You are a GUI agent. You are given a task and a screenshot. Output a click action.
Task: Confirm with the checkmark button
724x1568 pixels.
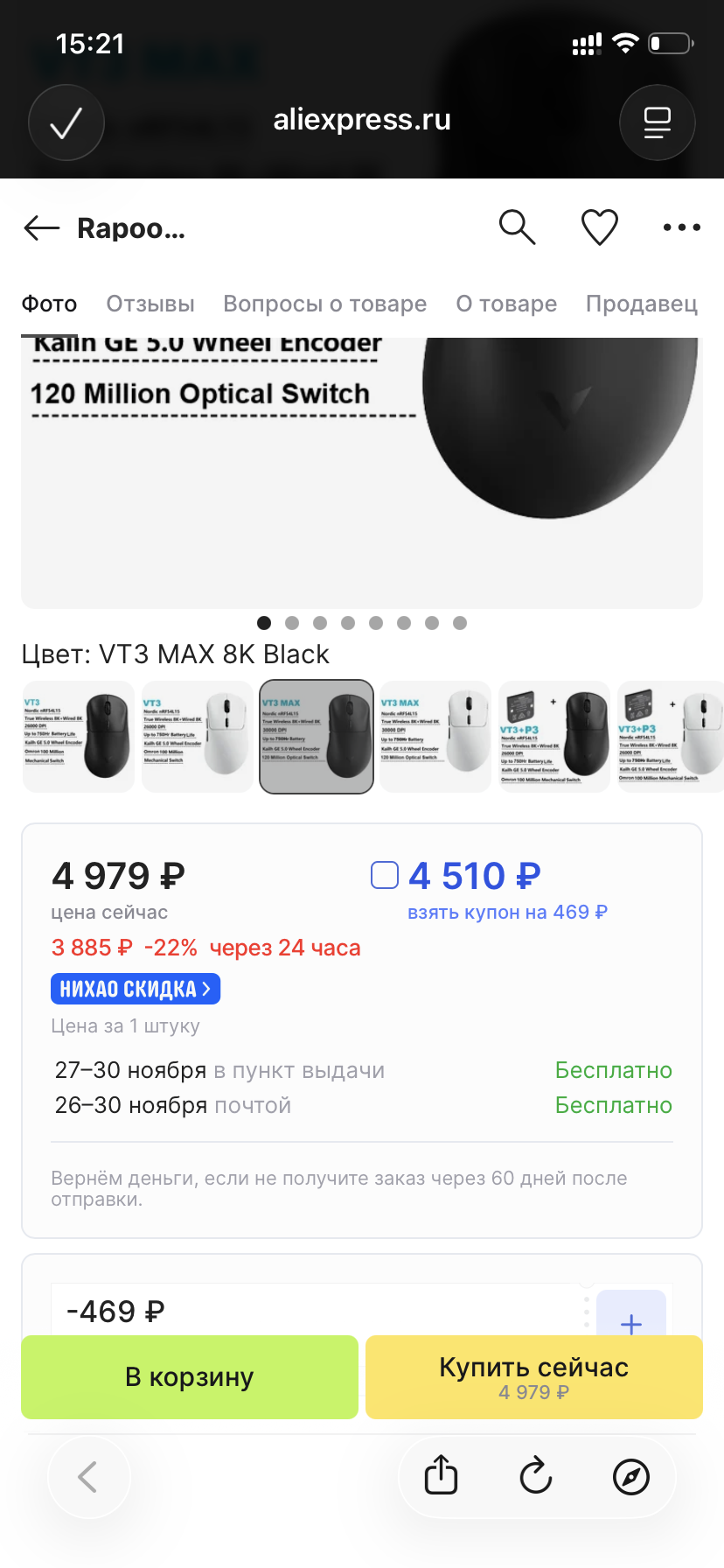tap(66, 122)
